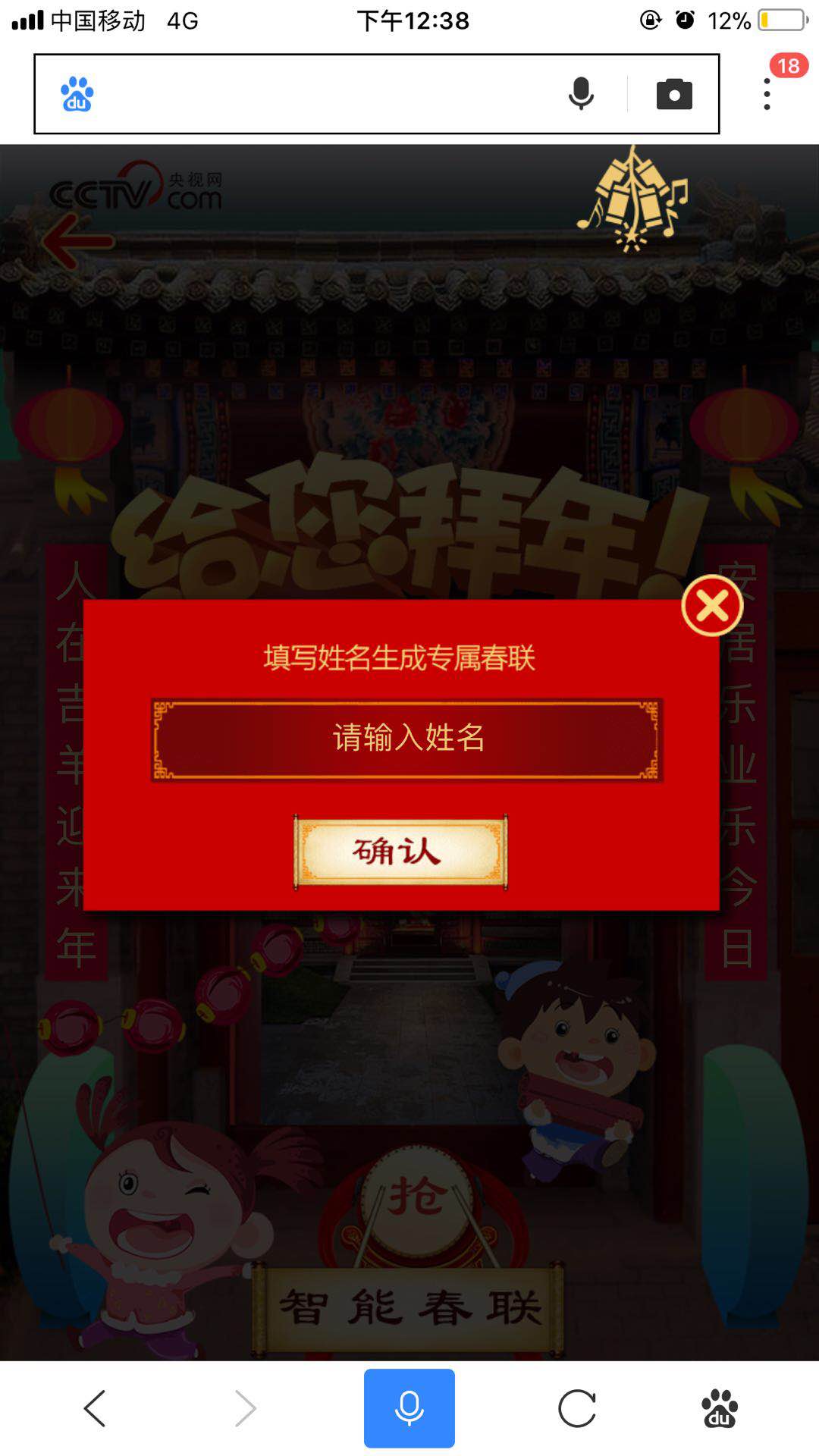Tap the 请输入姓名 name field
This screenshot has height=1456, width=819.
(407, 739)
